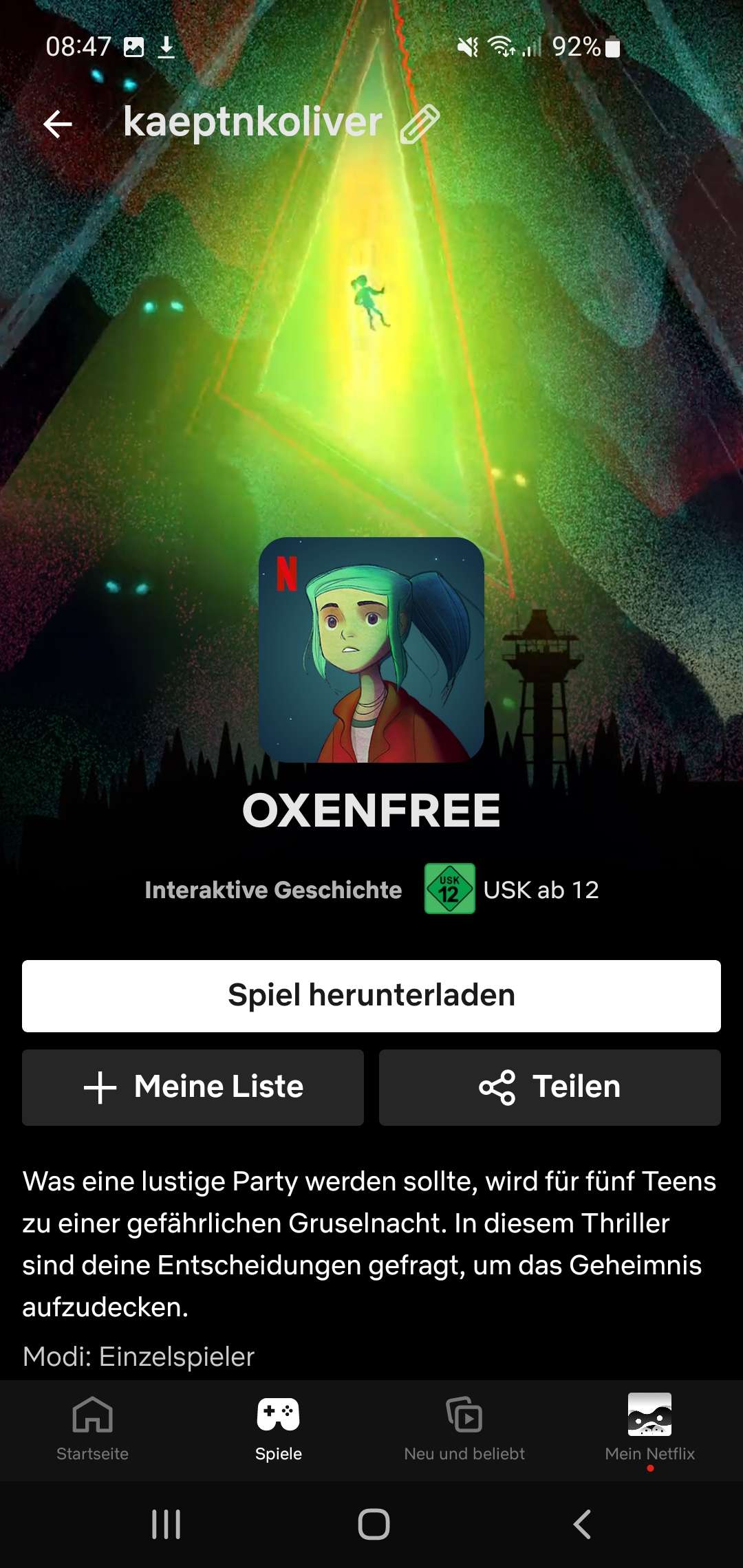The width and height of the screenshot is (743, 1568).
Task: Add Oxenfree to Meine Liste
Action: pos(193,1087)
